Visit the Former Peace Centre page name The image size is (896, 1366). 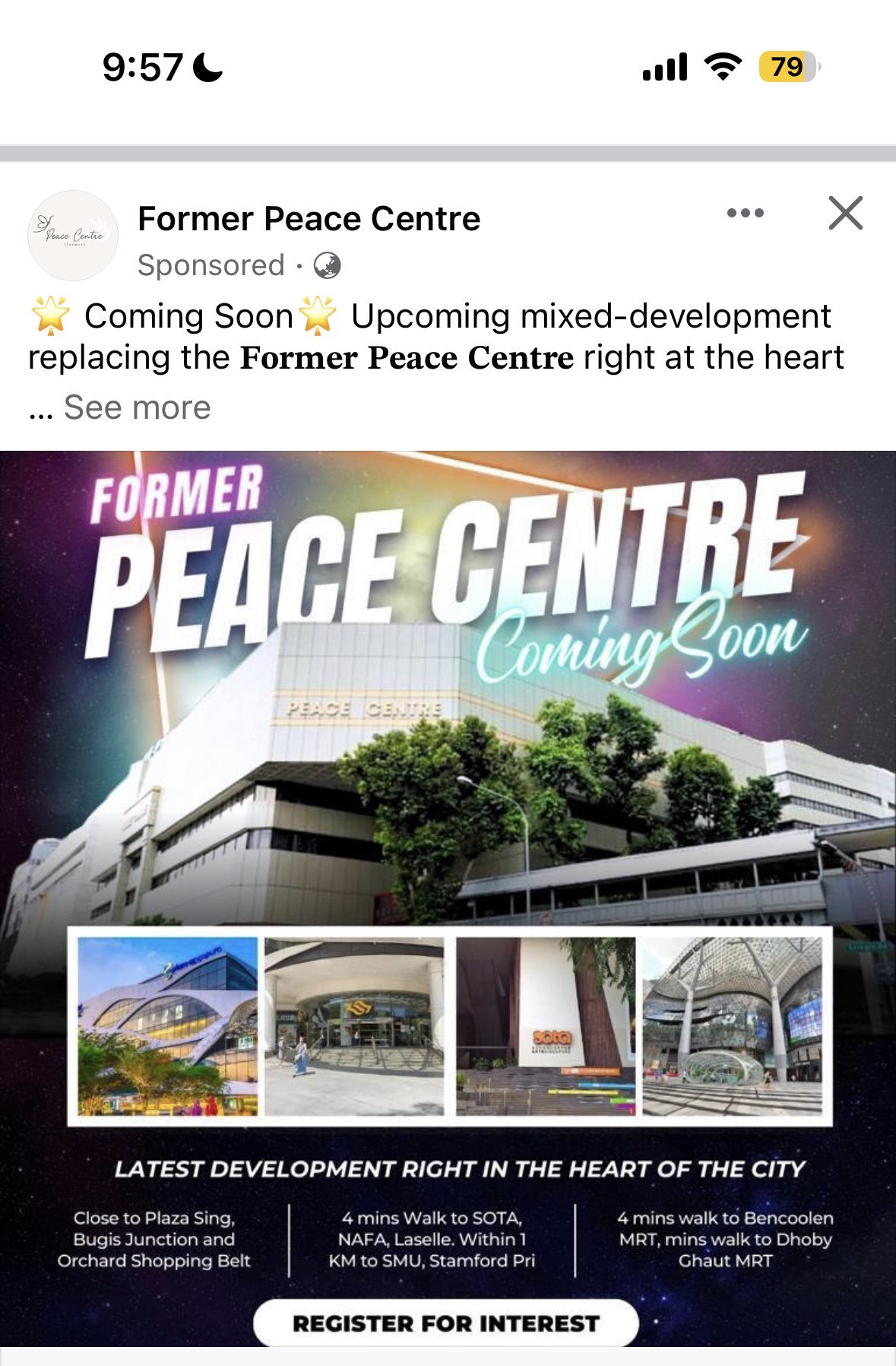coord(309,219)
